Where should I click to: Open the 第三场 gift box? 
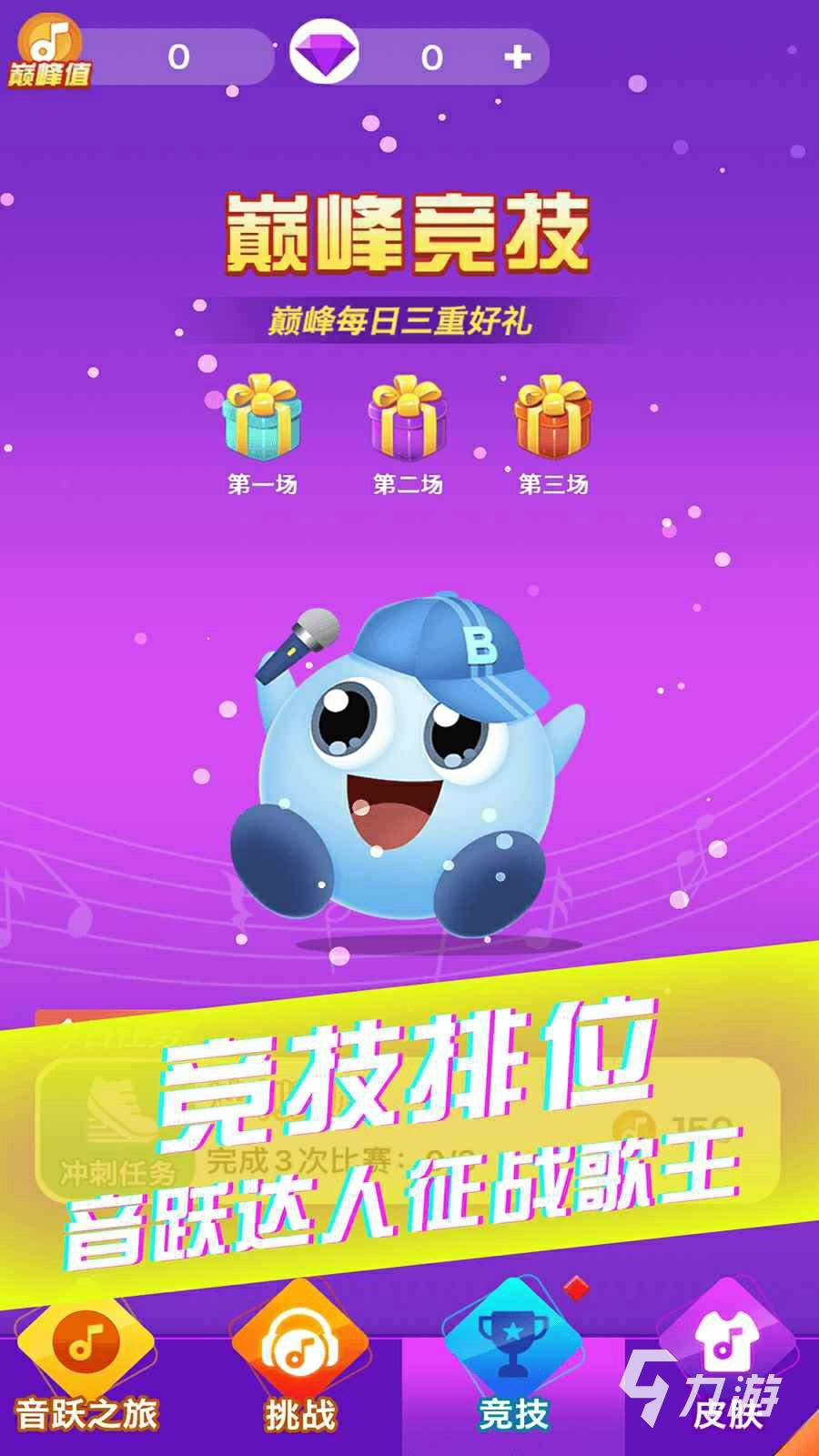click(x=552, y=419)
